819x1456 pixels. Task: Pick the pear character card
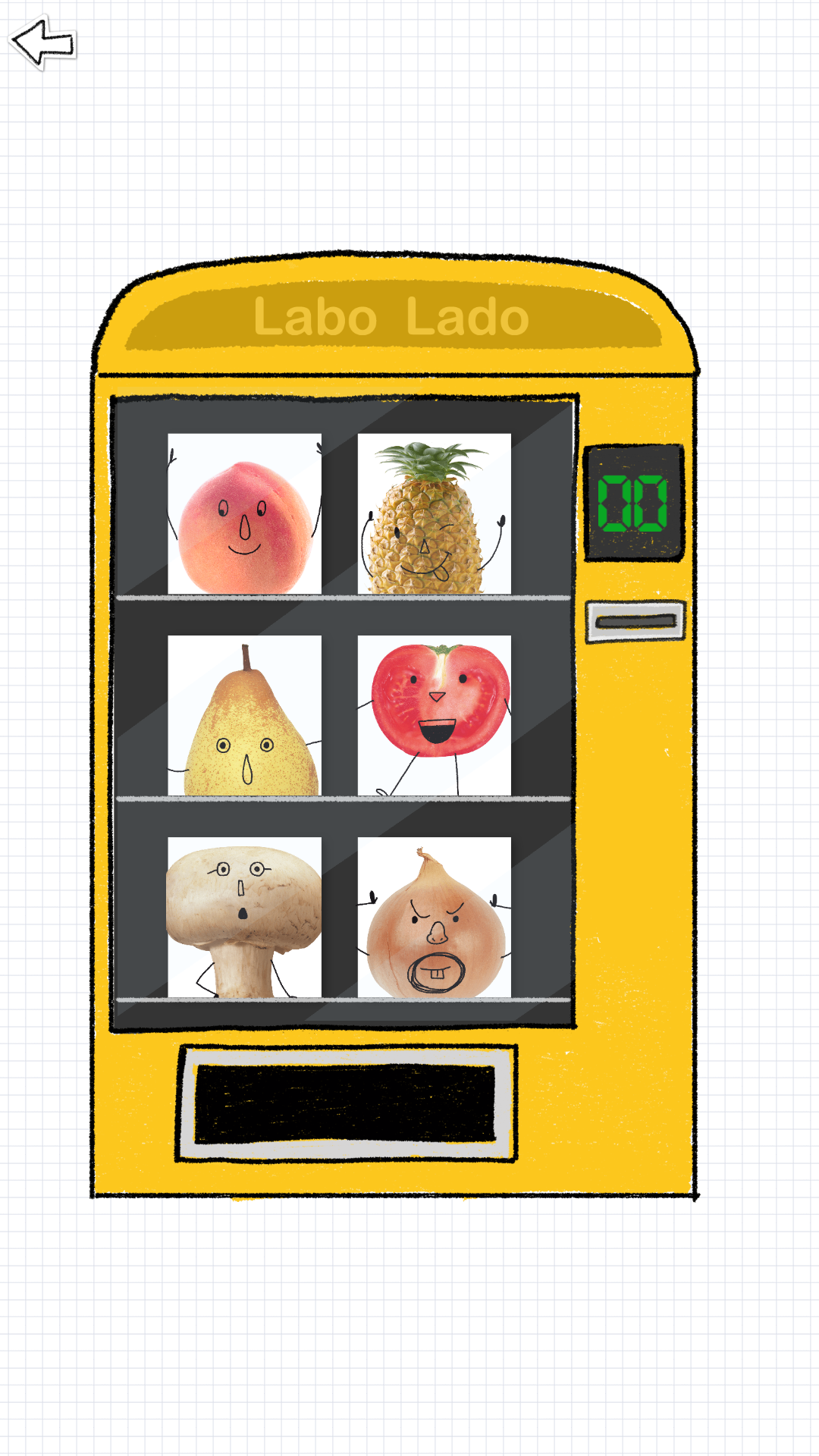[x=244, y=715]
